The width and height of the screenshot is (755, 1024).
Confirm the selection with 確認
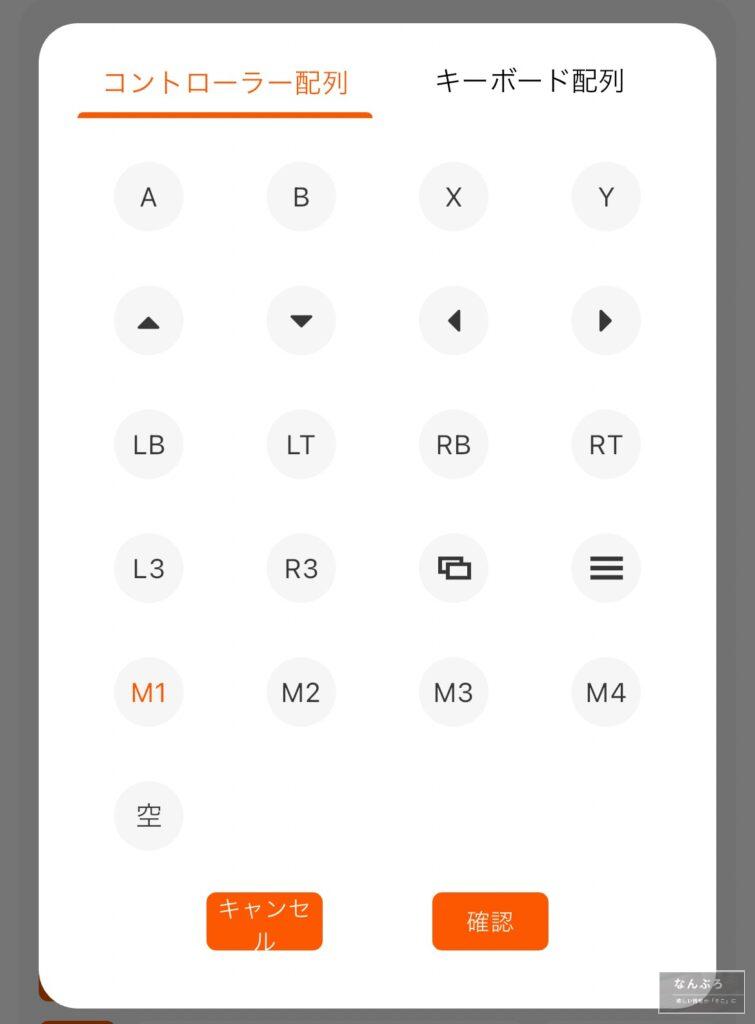coord(490,921)
